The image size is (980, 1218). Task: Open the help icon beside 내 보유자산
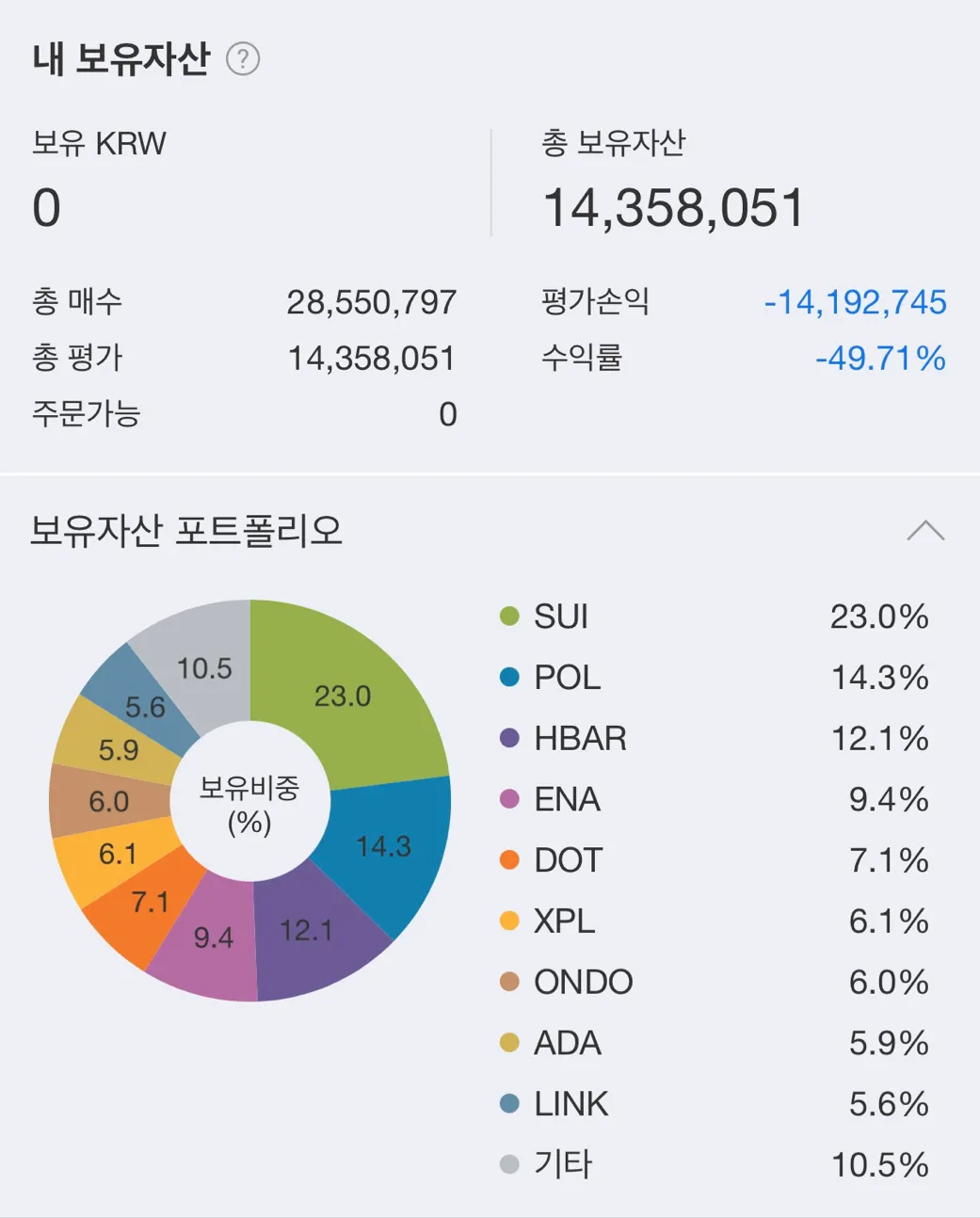tap(243, 59)
